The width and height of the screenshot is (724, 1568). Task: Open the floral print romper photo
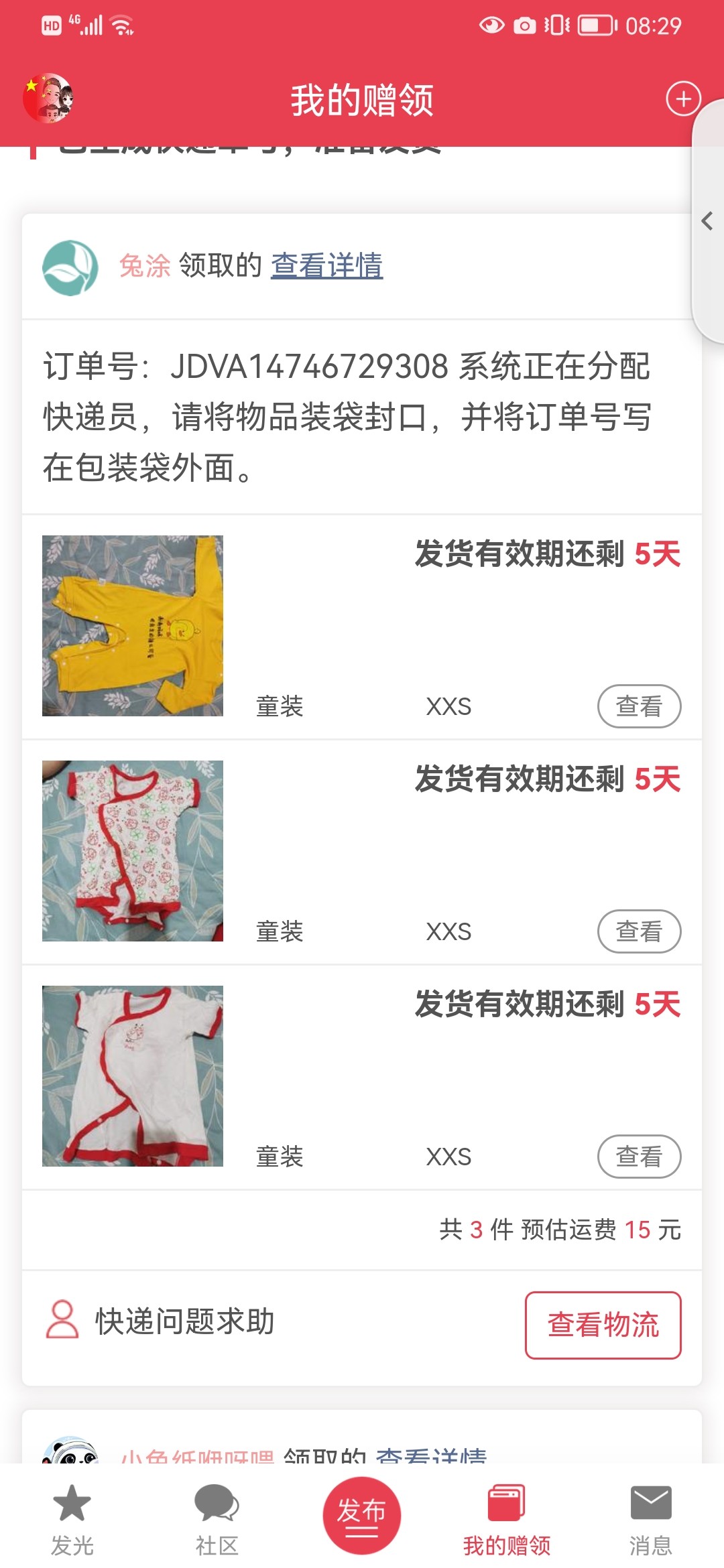133,851
